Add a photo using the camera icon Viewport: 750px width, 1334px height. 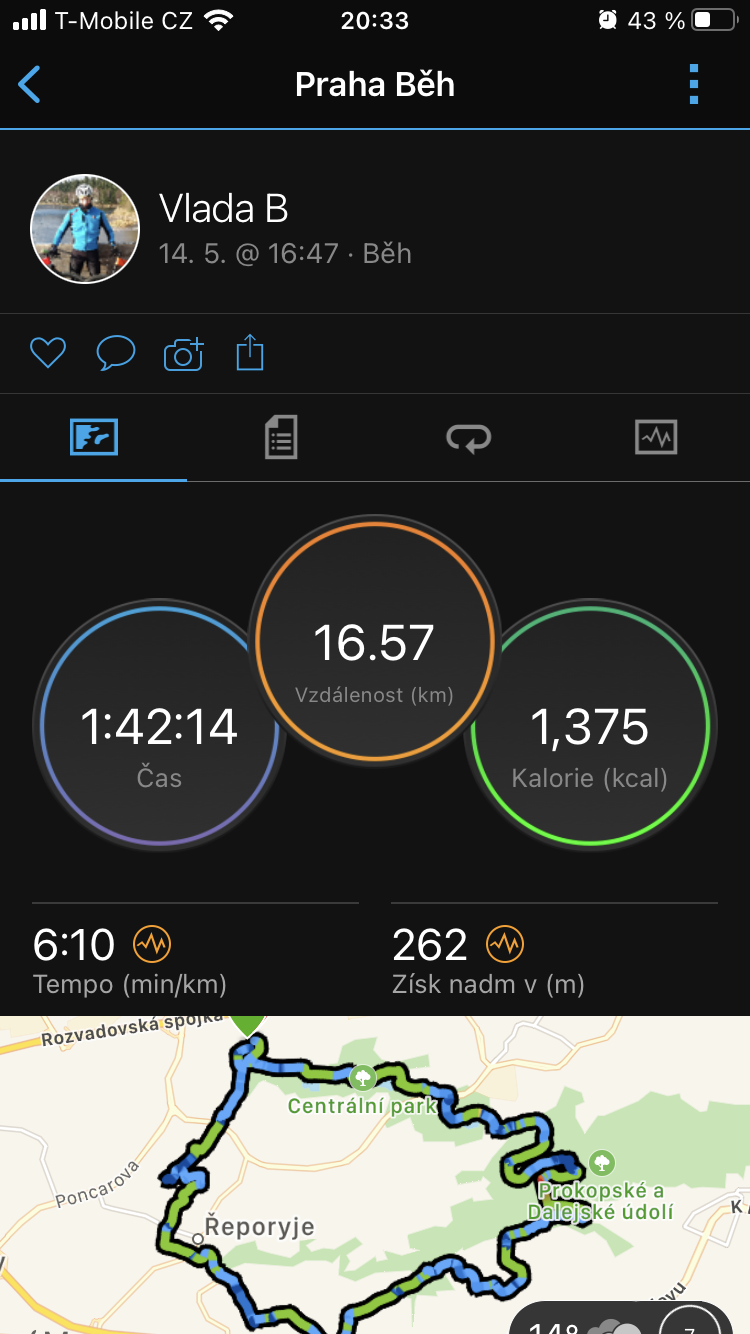[184, 353]
